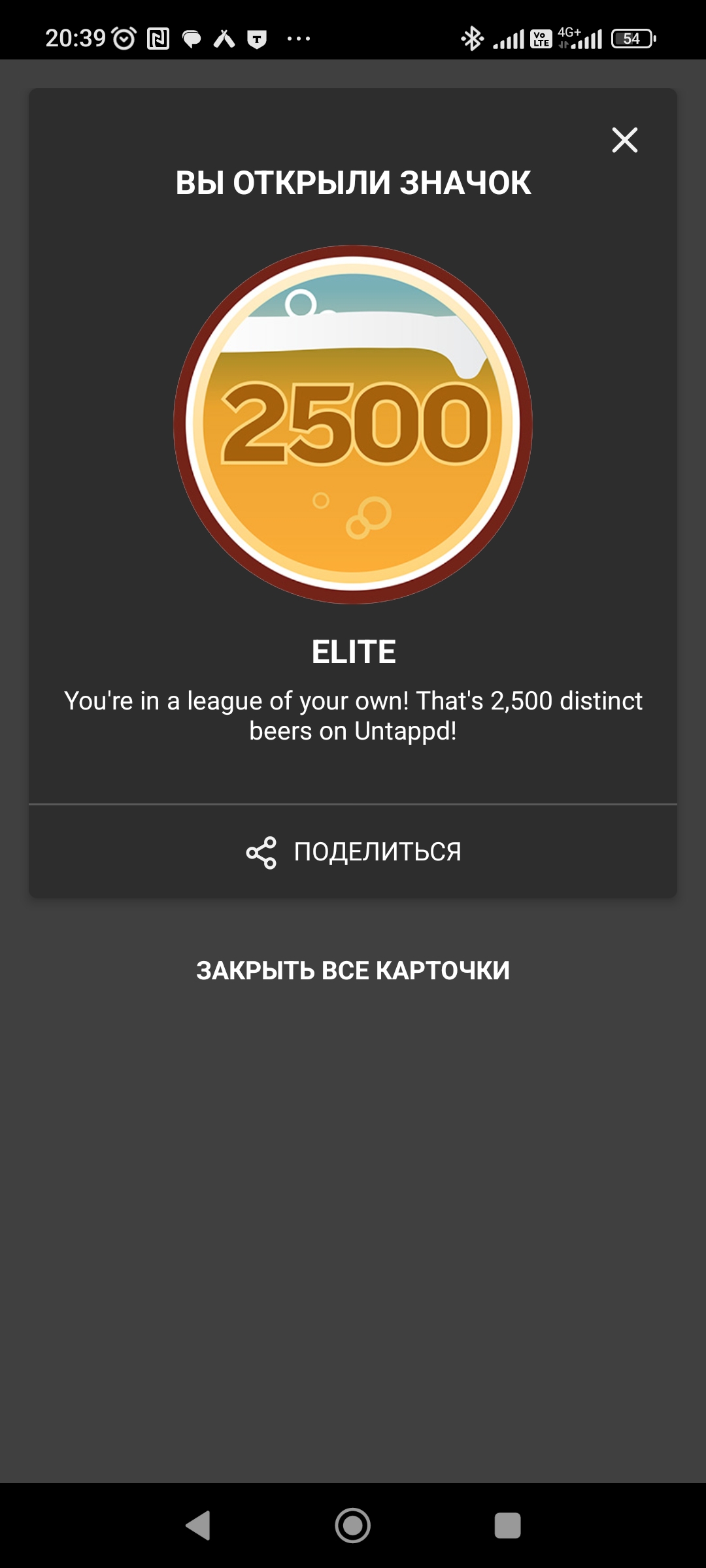Go to the home screen
The image size is (706, 1568).
click(x=353, y=1526)
